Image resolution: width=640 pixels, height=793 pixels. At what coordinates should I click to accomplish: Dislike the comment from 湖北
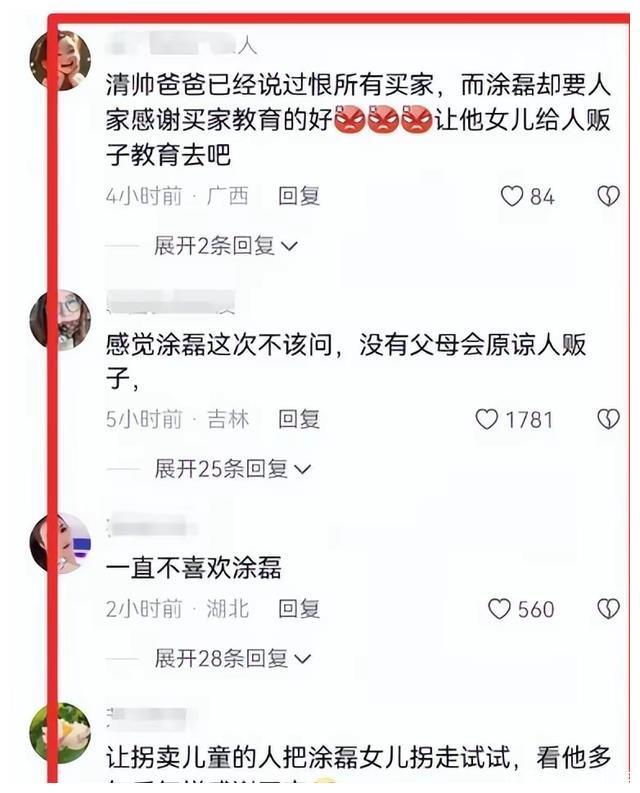coord(607,609)
